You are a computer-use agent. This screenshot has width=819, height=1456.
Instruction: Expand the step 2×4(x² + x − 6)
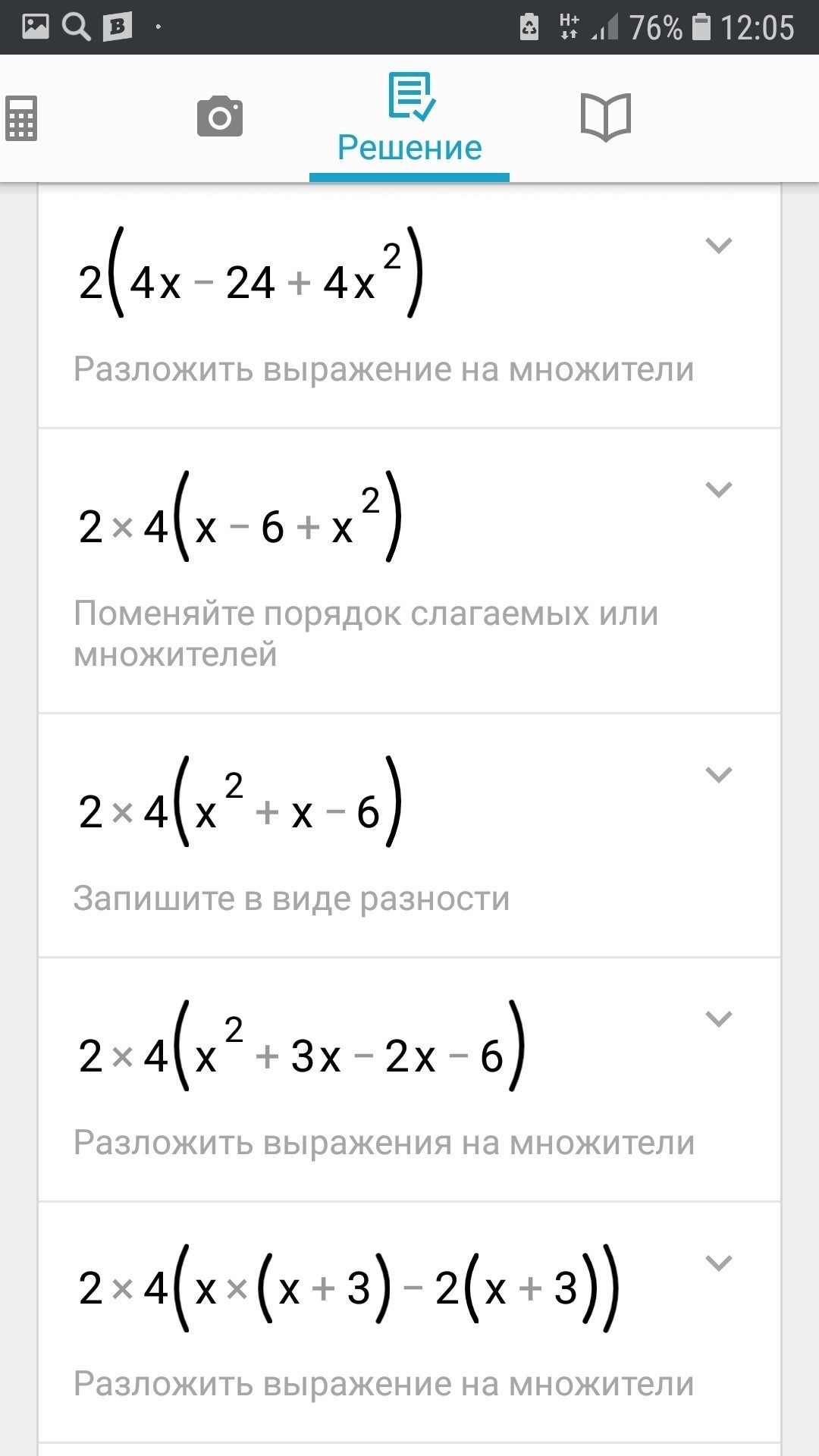718,775
